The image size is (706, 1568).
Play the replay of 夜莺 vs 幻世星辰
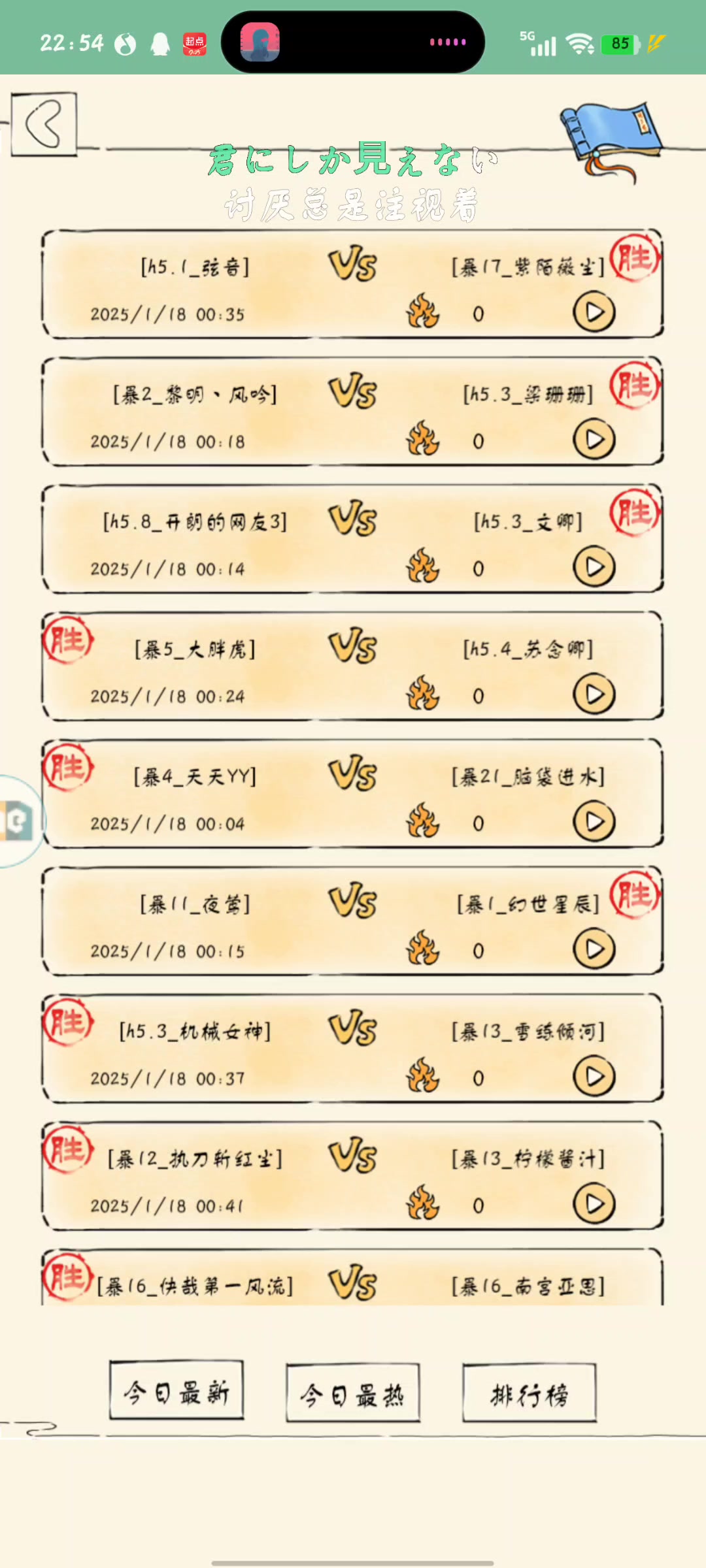pyautogui.click(x=594, y=949)
